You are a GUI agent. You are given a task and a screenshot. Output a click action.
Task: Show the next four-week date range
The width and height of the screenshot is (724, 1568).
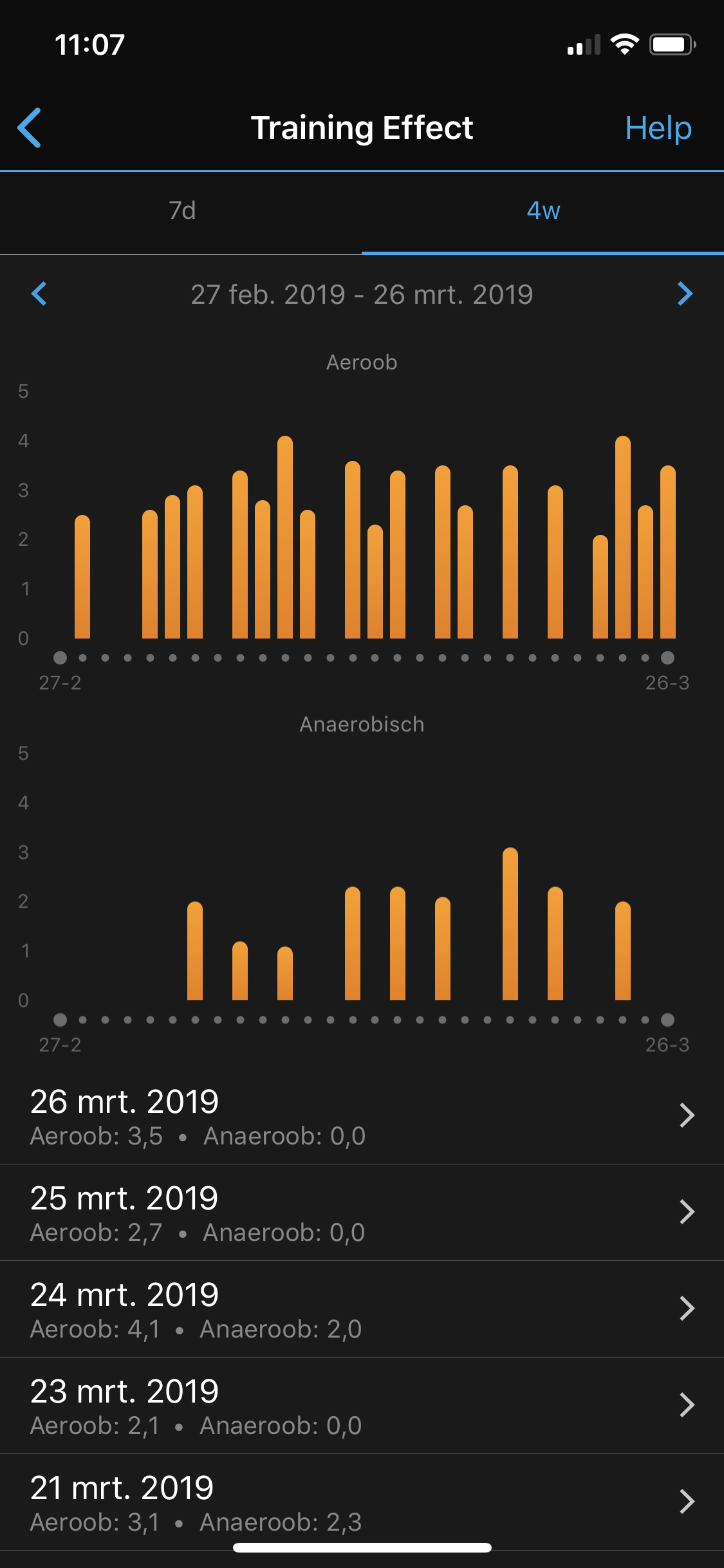685,294
